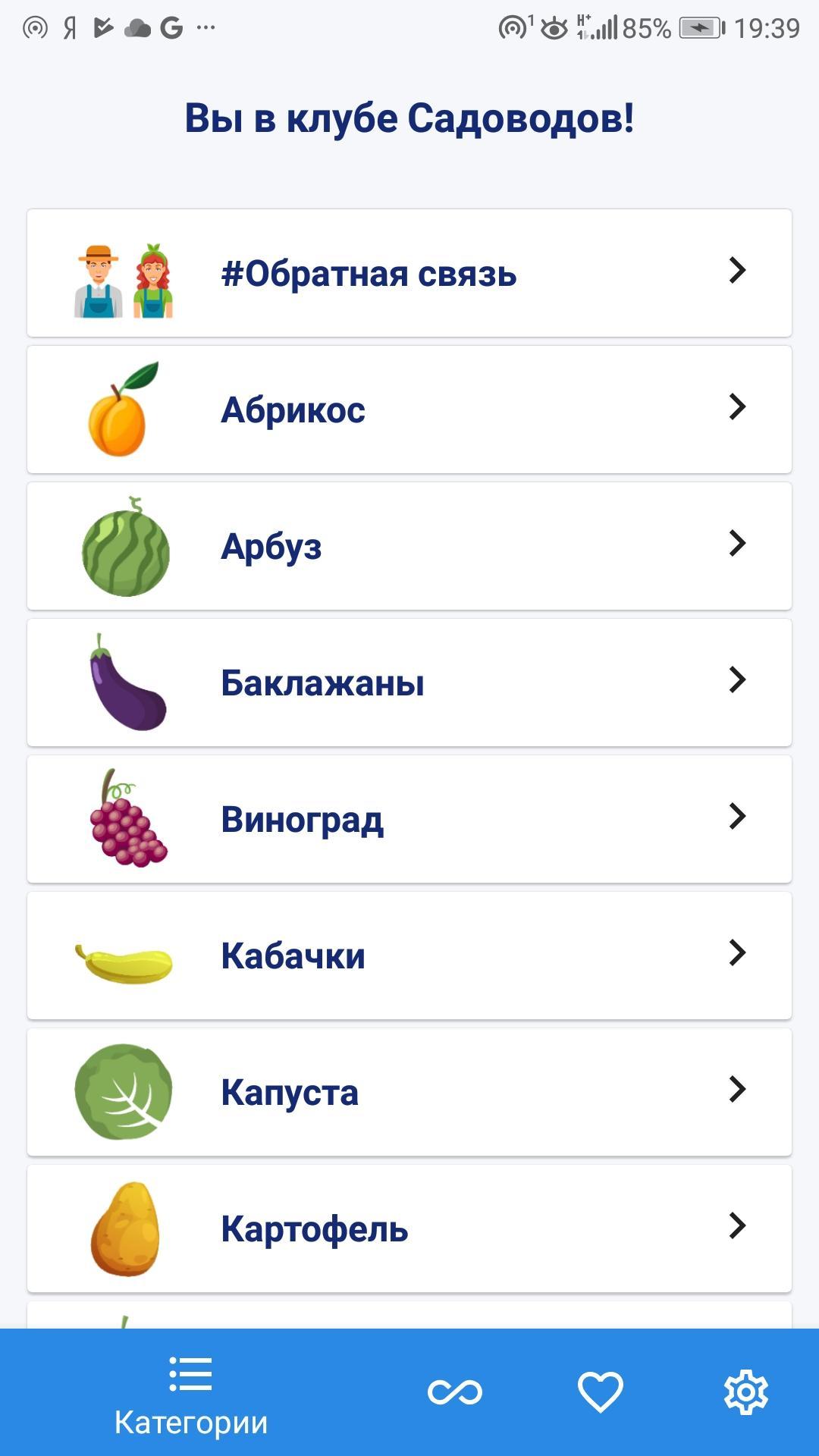Open the Кабачки category
Screen dimensions: 819x1456
(x=409, y=955)
